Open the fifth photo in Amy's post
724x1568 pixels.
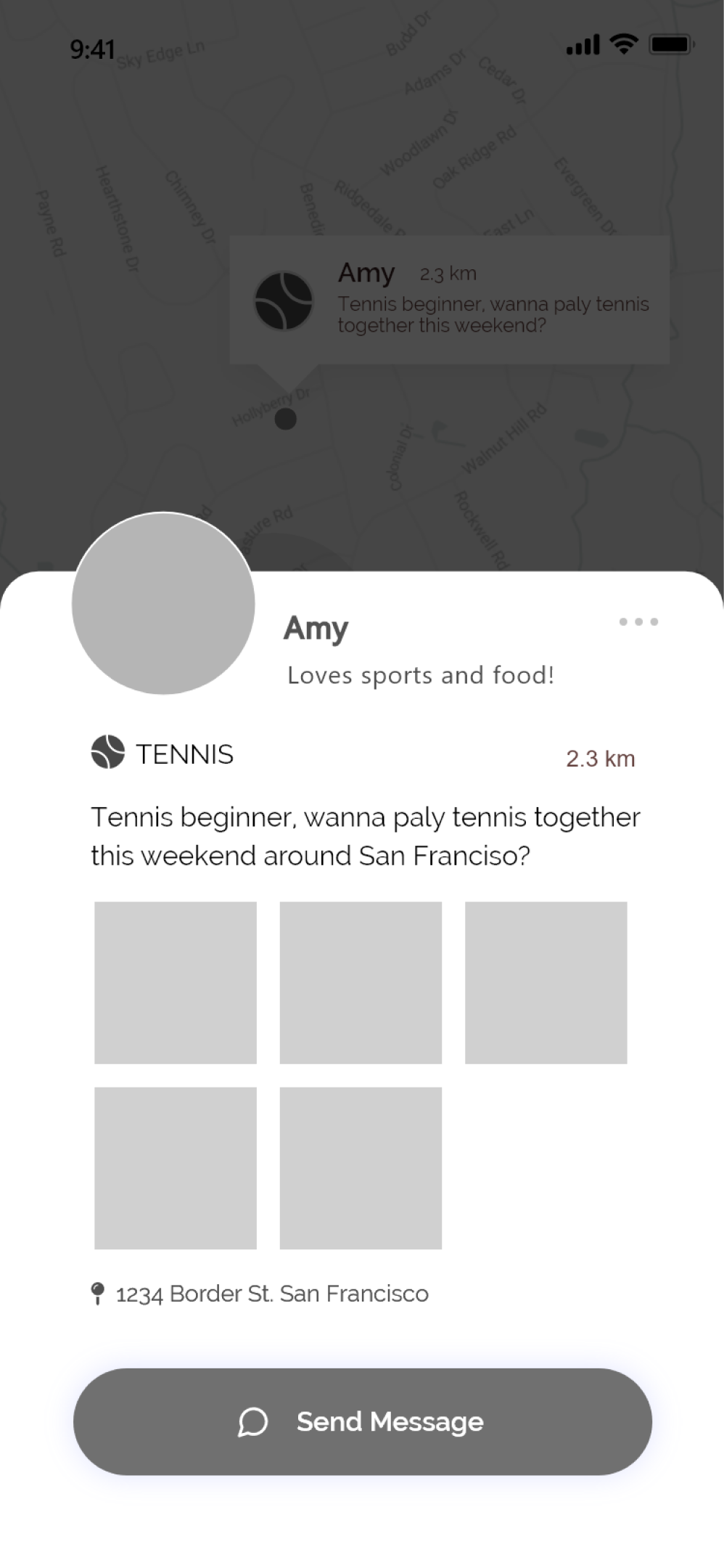pyautogui.click(x=361, y=1167)
